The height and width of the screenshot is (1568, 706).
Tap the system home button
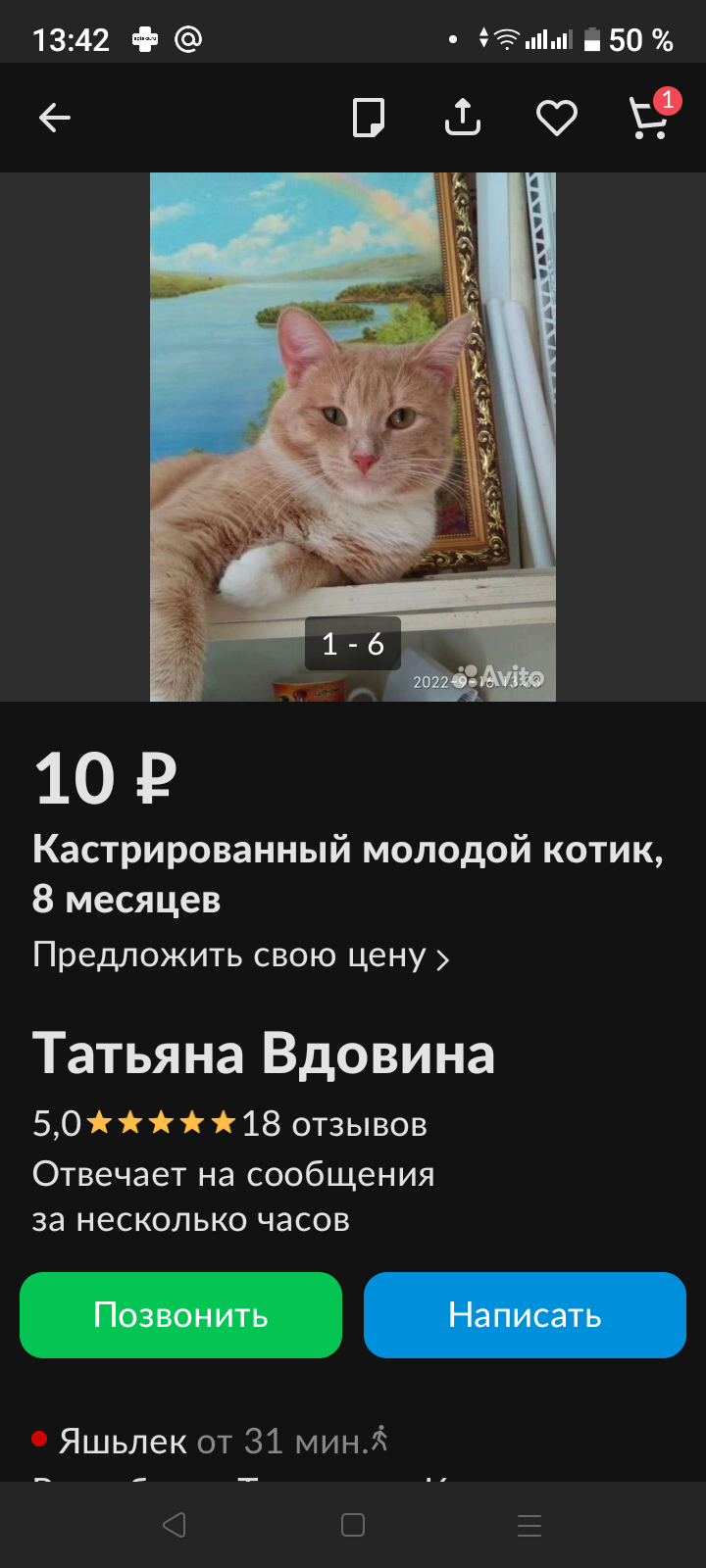click(x=353, y=1525)
